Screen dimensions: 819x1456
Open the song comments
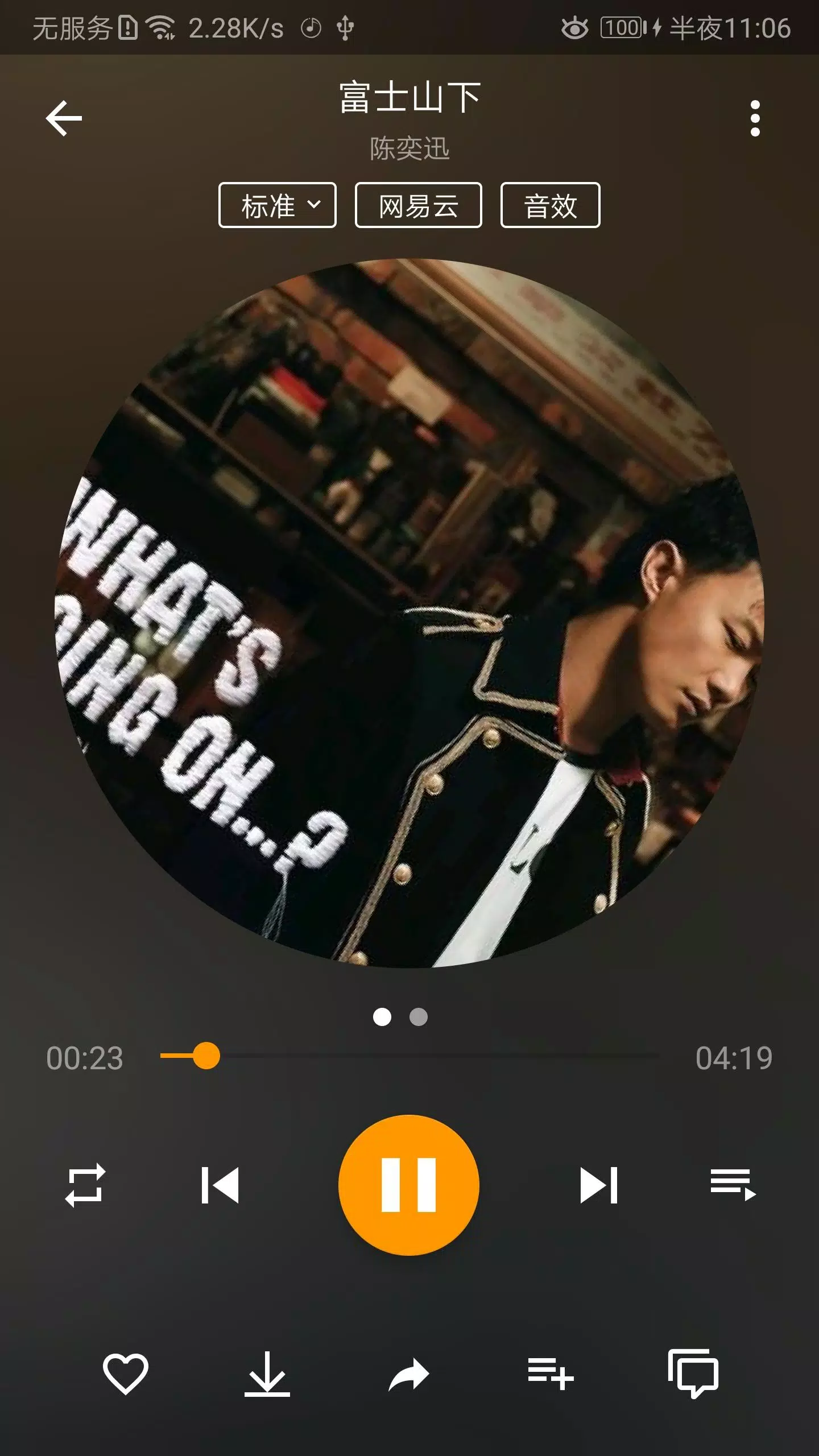click(x=695, y=1374)
